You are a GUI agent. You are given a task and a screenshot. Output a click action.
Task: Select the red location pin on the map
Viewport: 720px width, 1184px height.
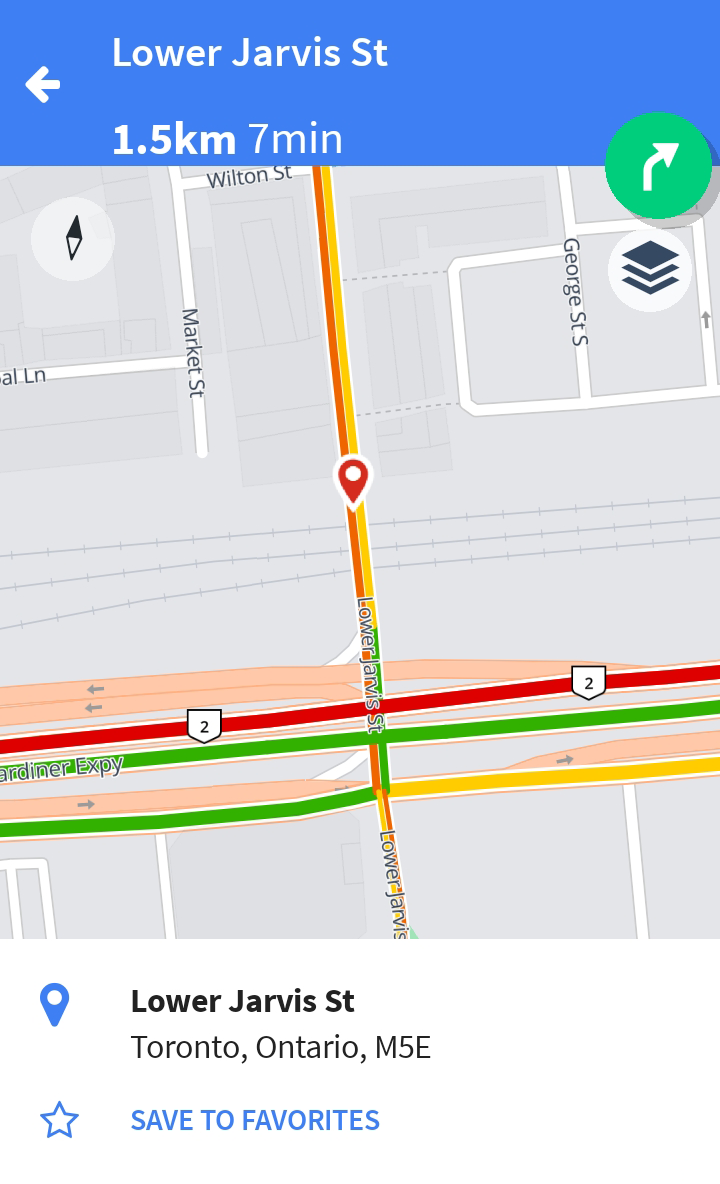[352, 480]
